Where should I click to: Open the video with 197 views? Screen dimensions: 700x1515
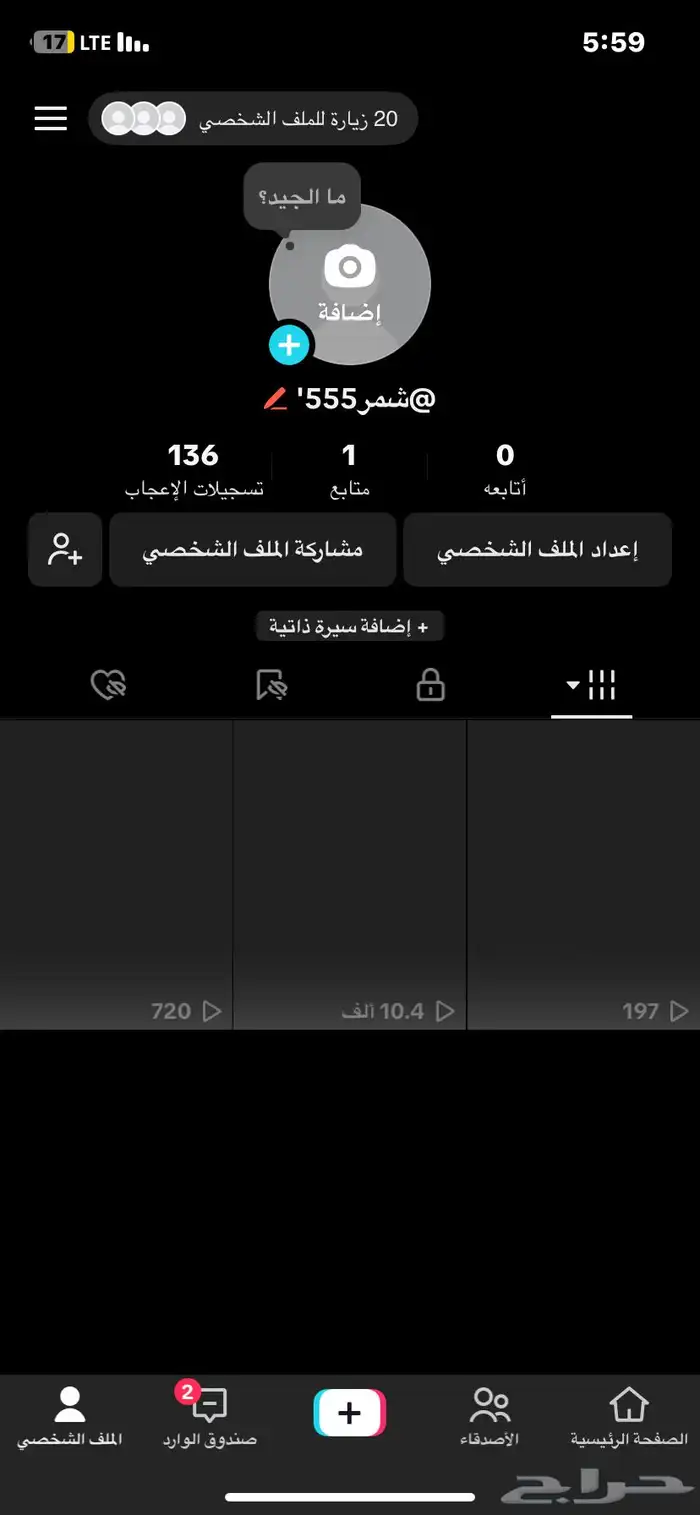tap(583, 875)
